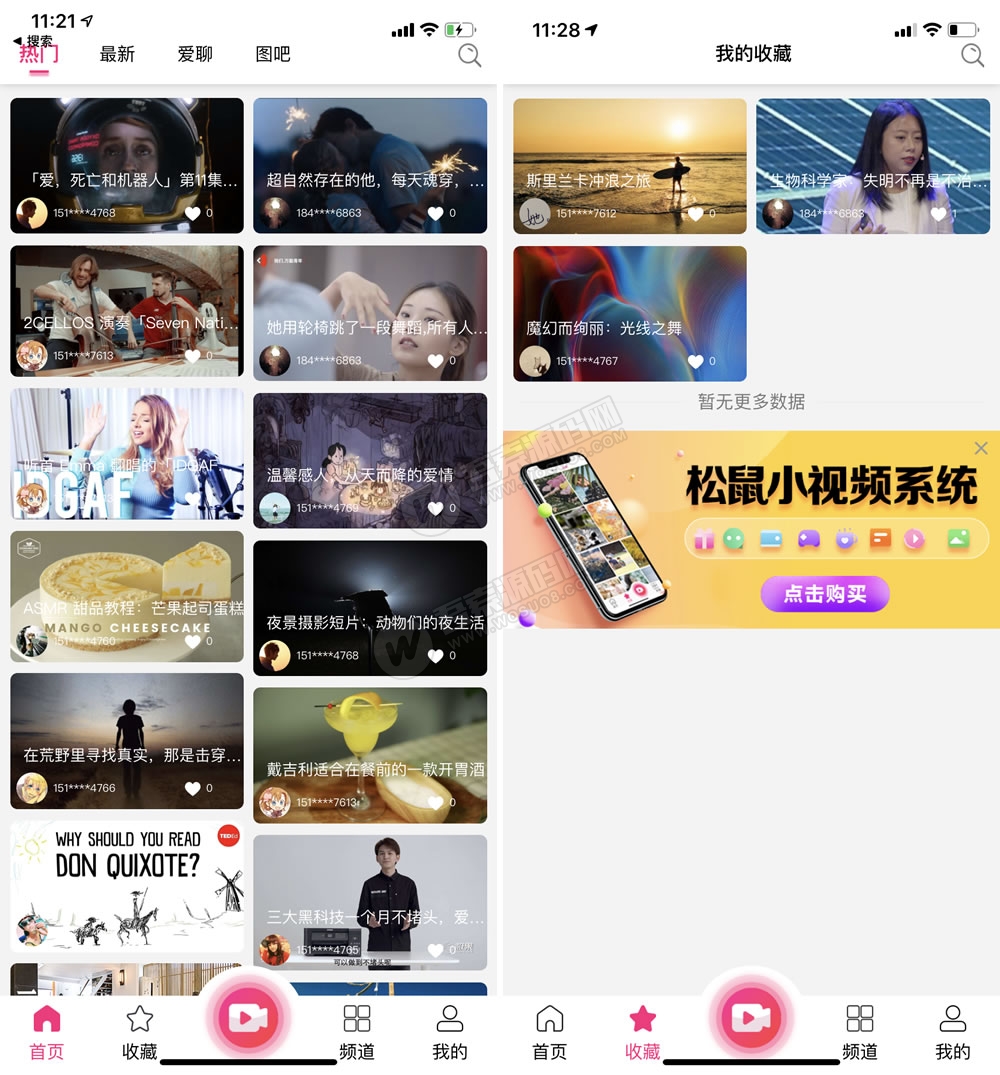Like the 在荒野里寻找真实 video
The width and height of the screenshot is (1000, 1075).
click(193, 788)
